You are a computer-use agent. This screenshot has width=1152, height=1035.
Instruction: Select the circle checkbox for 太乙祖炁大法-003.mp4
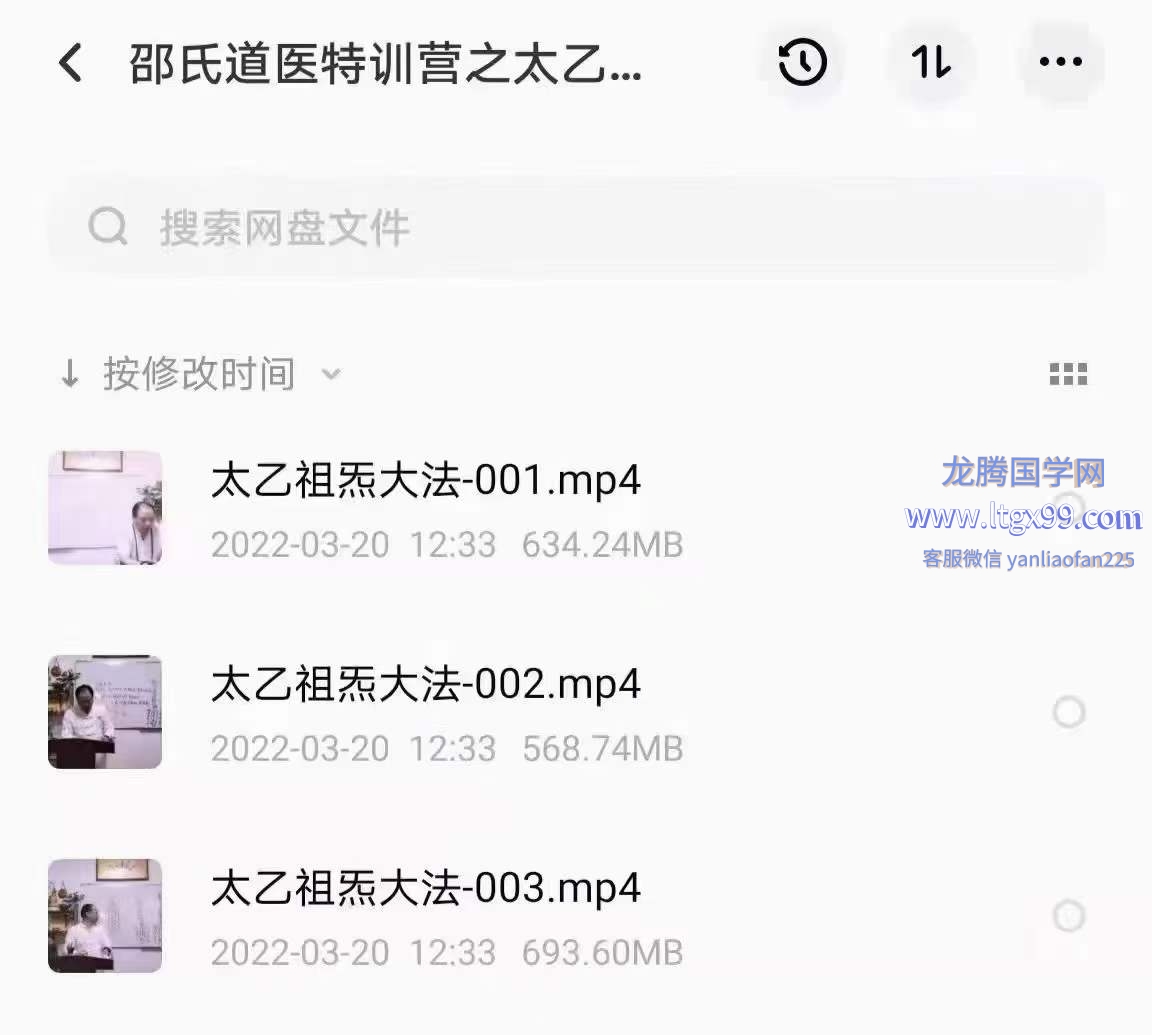pyautogui.click(x=1069, y=916)
